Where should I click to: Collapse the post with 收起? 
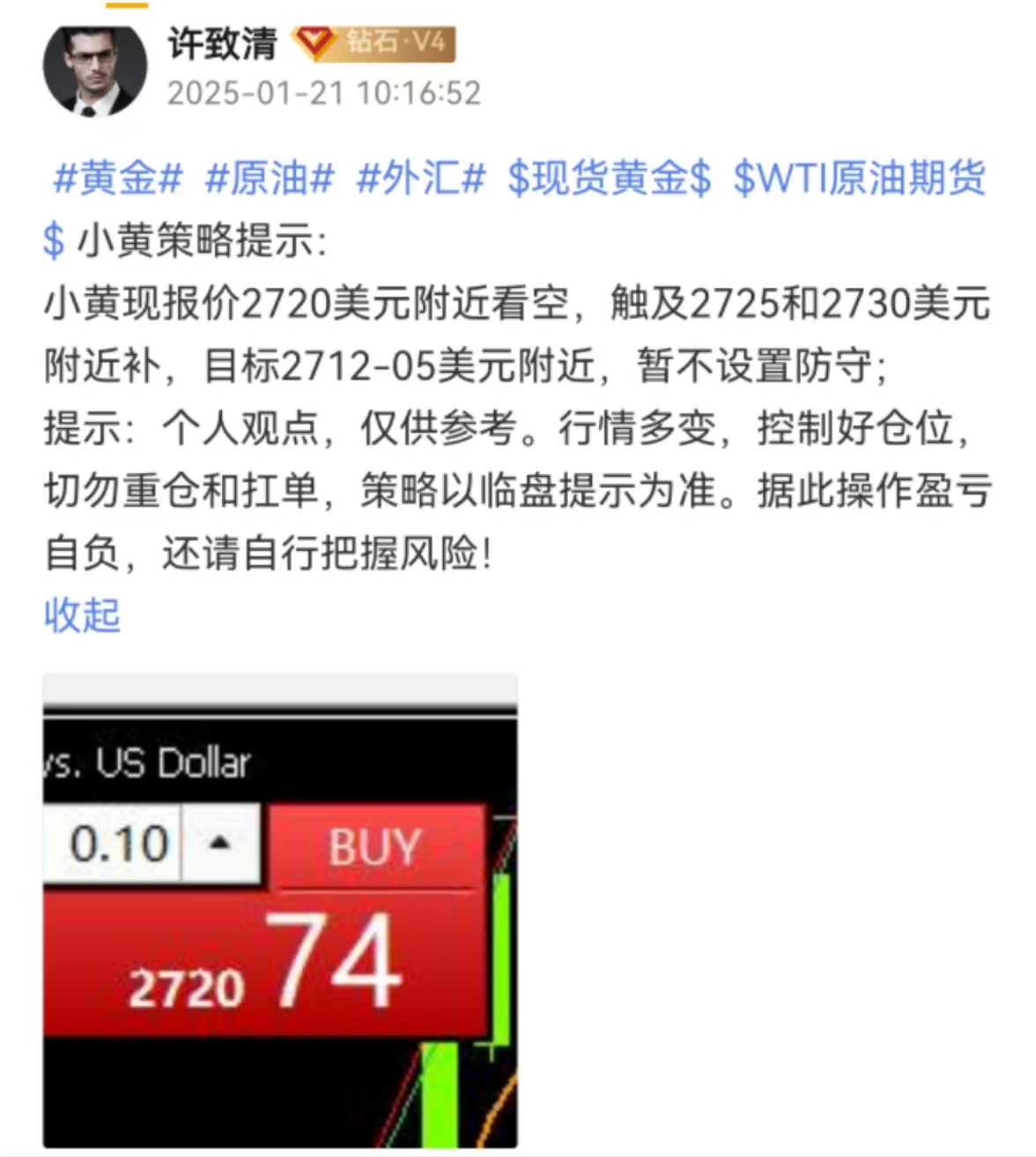(x=82, y=615)
